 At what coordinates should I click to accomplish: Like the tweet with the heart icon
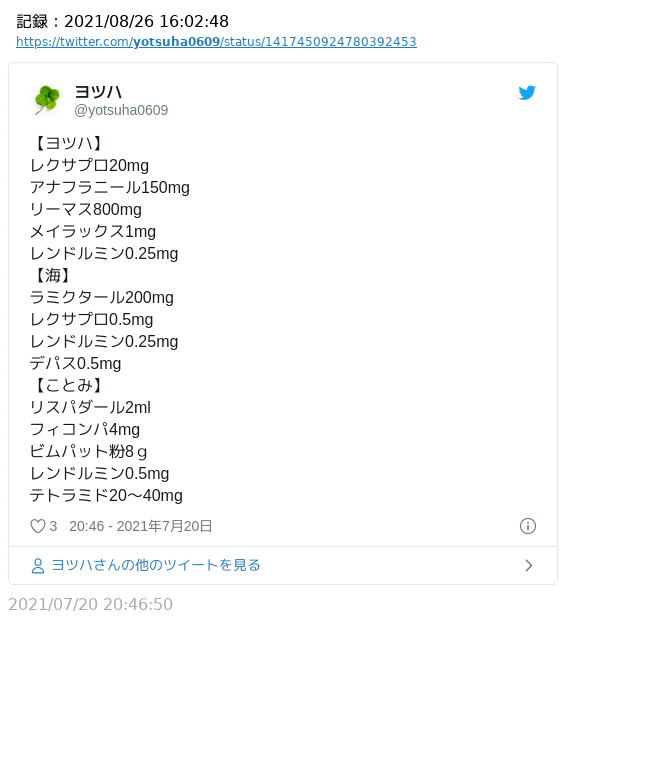(x=38, y=526)
